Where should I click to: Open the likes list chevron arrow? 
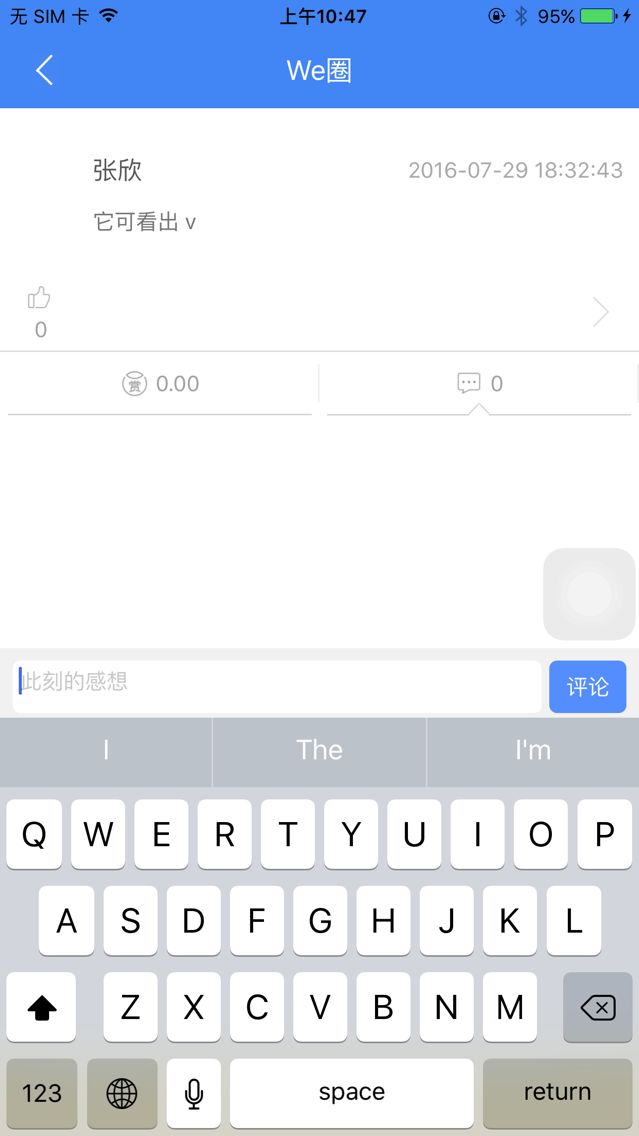point(601,312)
